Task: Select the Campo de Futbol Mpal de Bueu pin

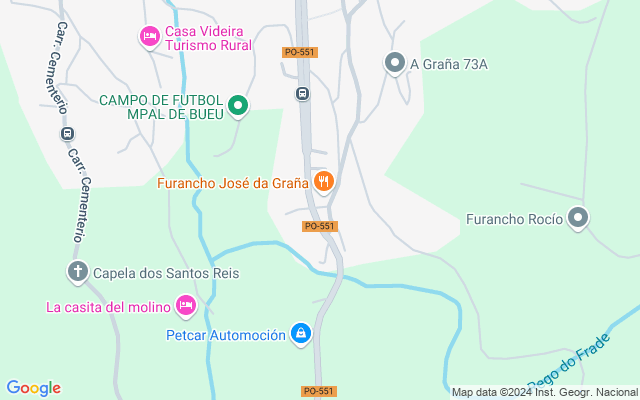Action: 237,104
